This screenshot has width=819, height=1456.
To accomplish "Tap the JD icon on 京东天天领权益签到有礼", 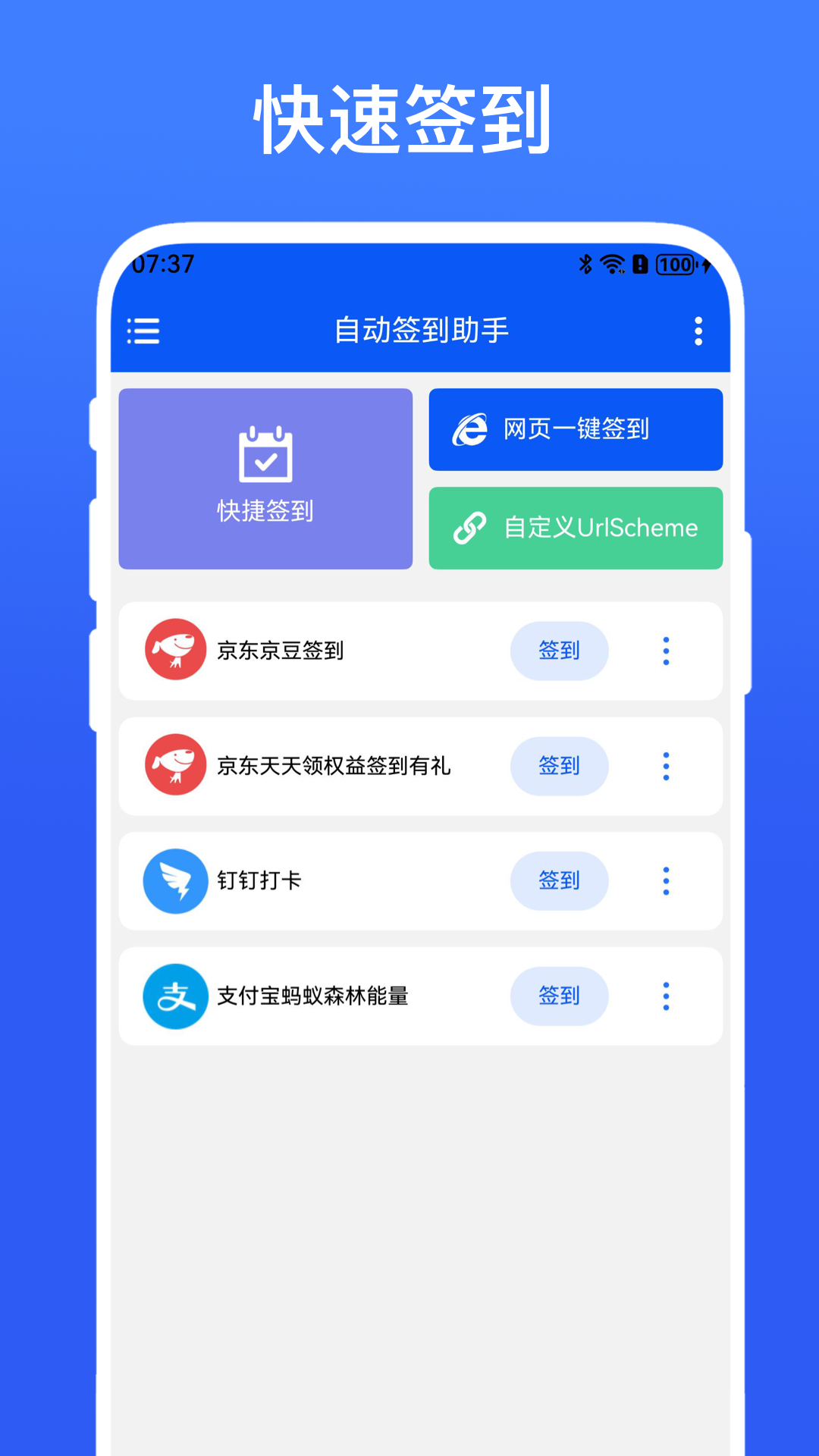I will 175,766.
